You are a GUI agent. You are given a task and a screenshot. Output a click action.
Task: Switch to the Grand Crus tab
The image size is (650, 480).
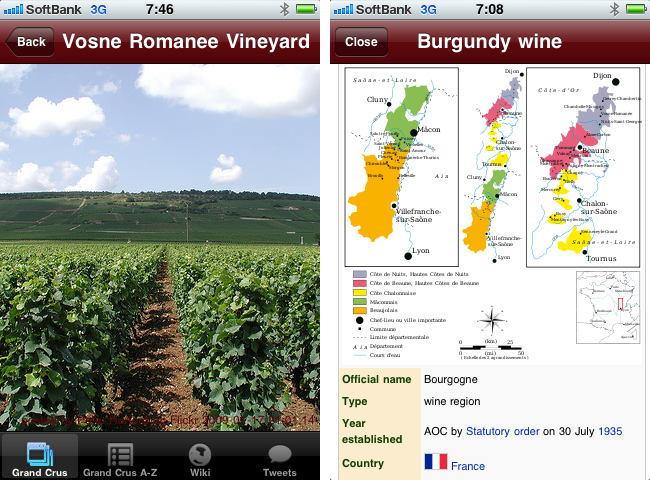pos(39,458)
